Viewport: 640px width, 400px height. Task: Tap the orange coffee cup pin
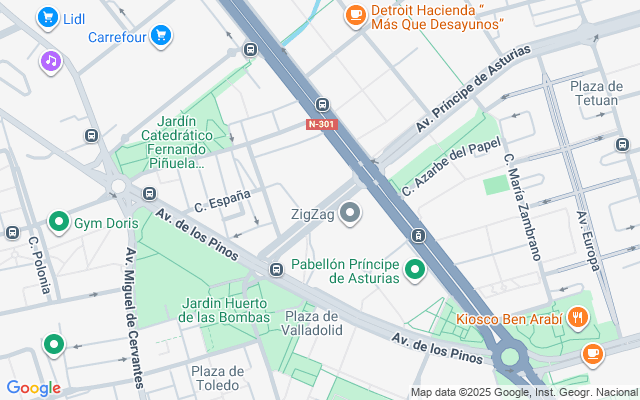tap(592, 353)
